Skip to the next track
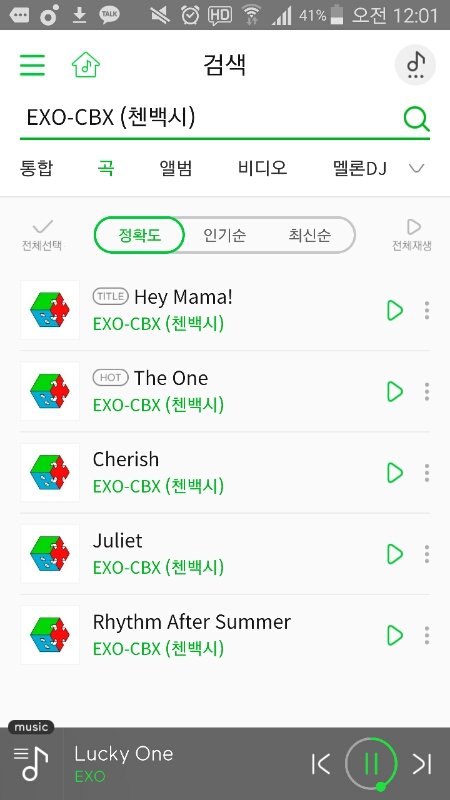This screenshot has height=800, width=450. pyautogui.click(x=422, y=764)
